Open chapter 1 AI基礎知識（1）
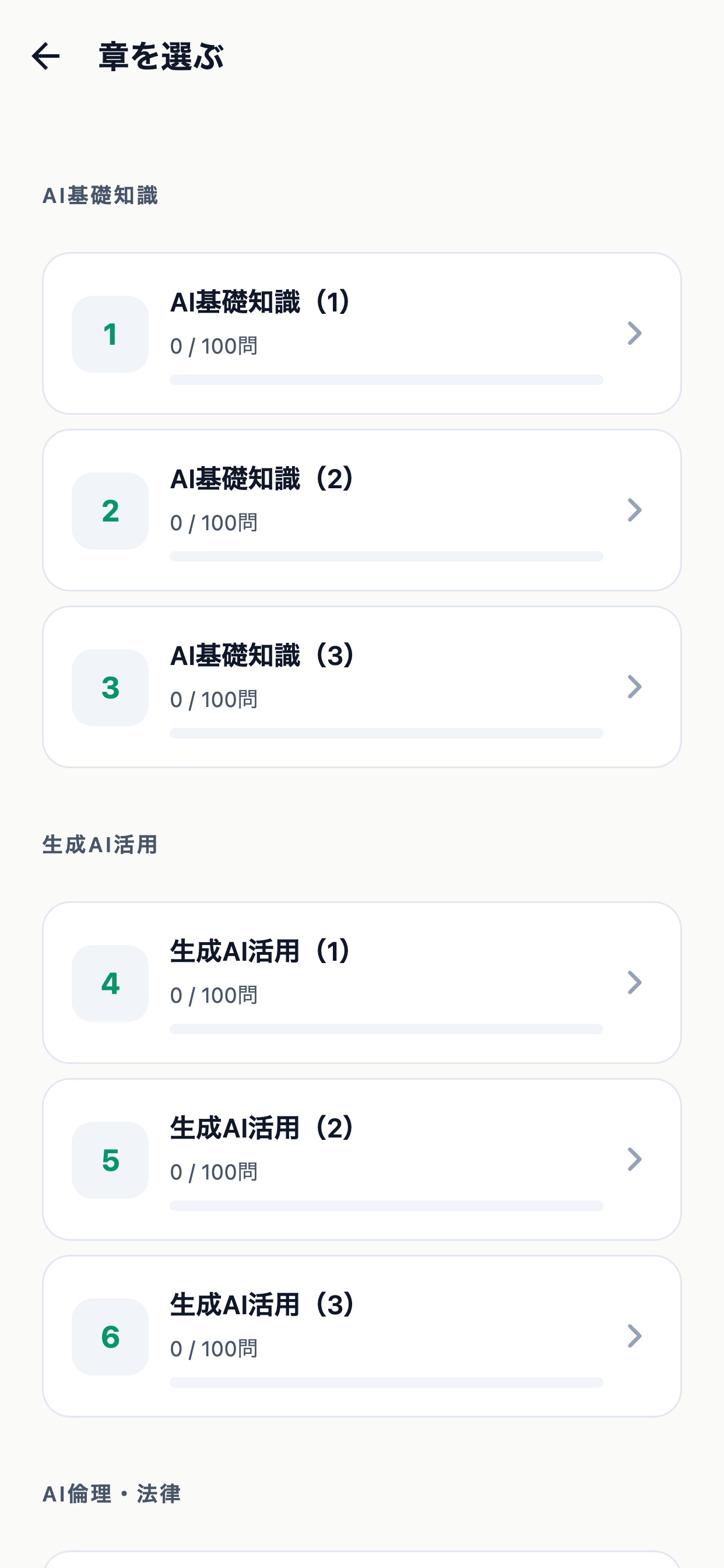Screen dimensions: 724x1568 362,334
